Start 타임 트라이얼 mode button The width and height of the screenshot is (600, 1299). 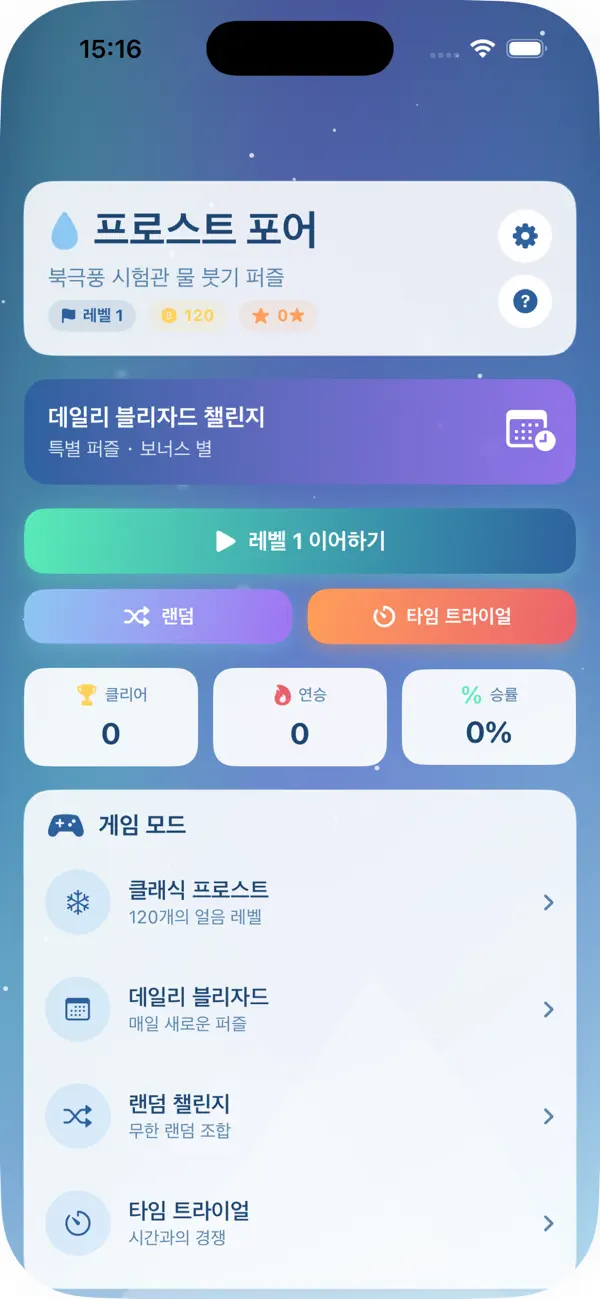pos(442,616)
